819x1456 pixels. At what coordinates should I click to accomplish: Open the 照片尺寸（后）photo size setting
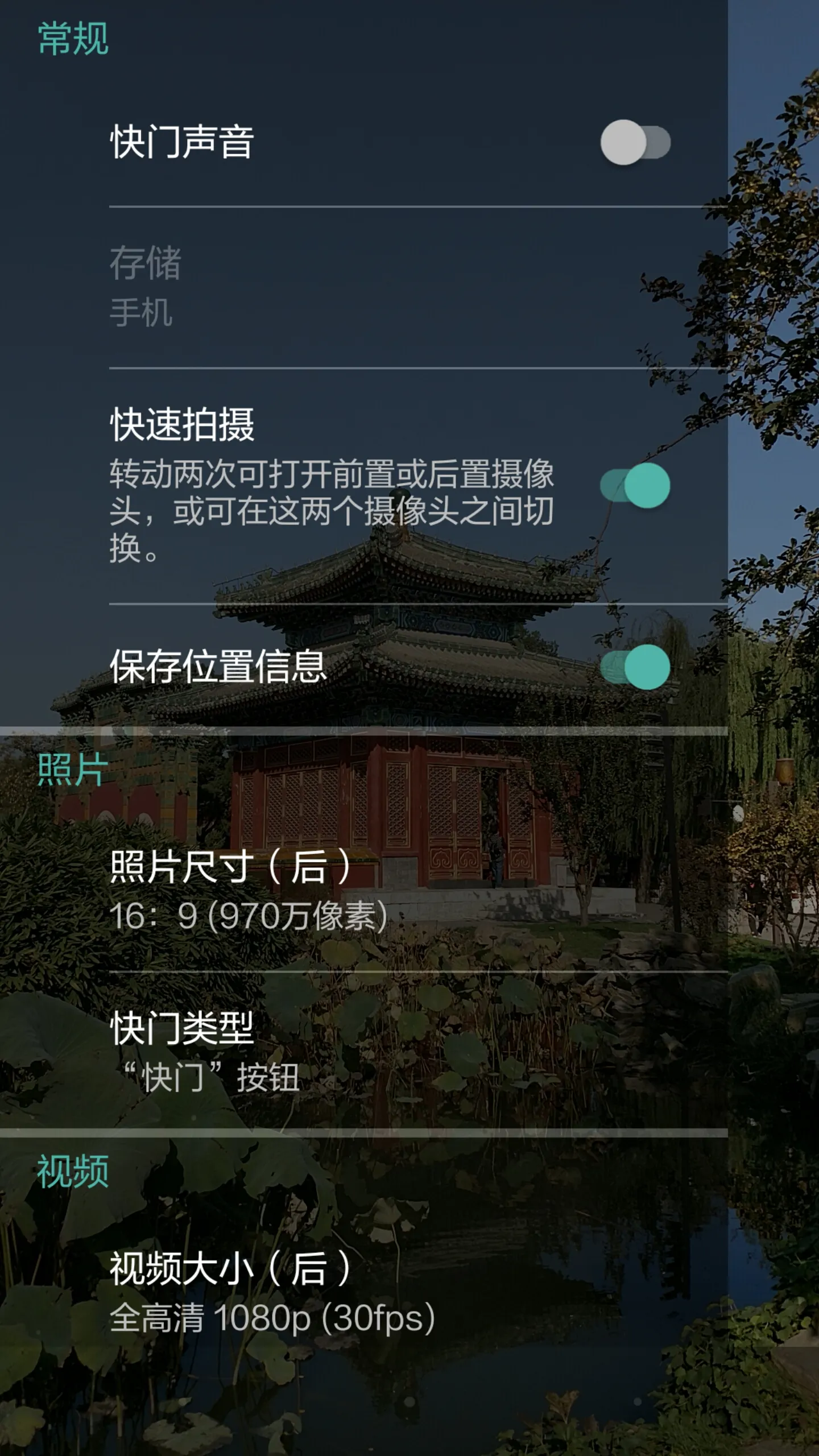(364, 890)
